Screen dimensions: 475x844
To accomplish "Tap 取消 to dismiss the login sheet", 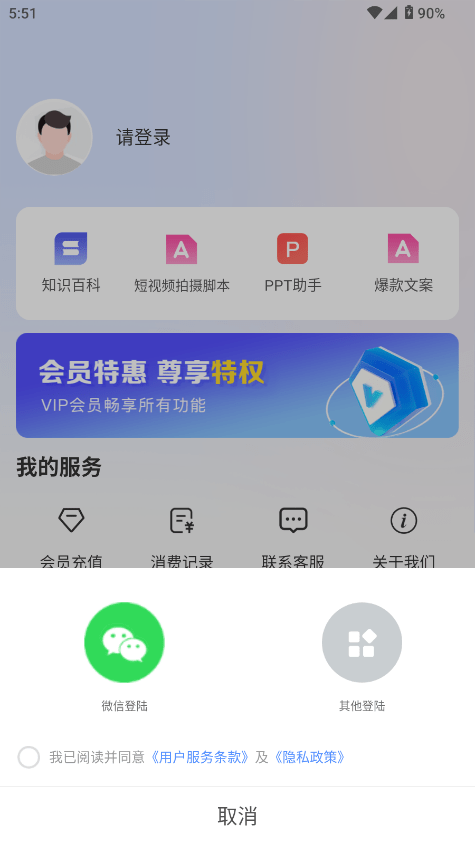I will [238, 815].
